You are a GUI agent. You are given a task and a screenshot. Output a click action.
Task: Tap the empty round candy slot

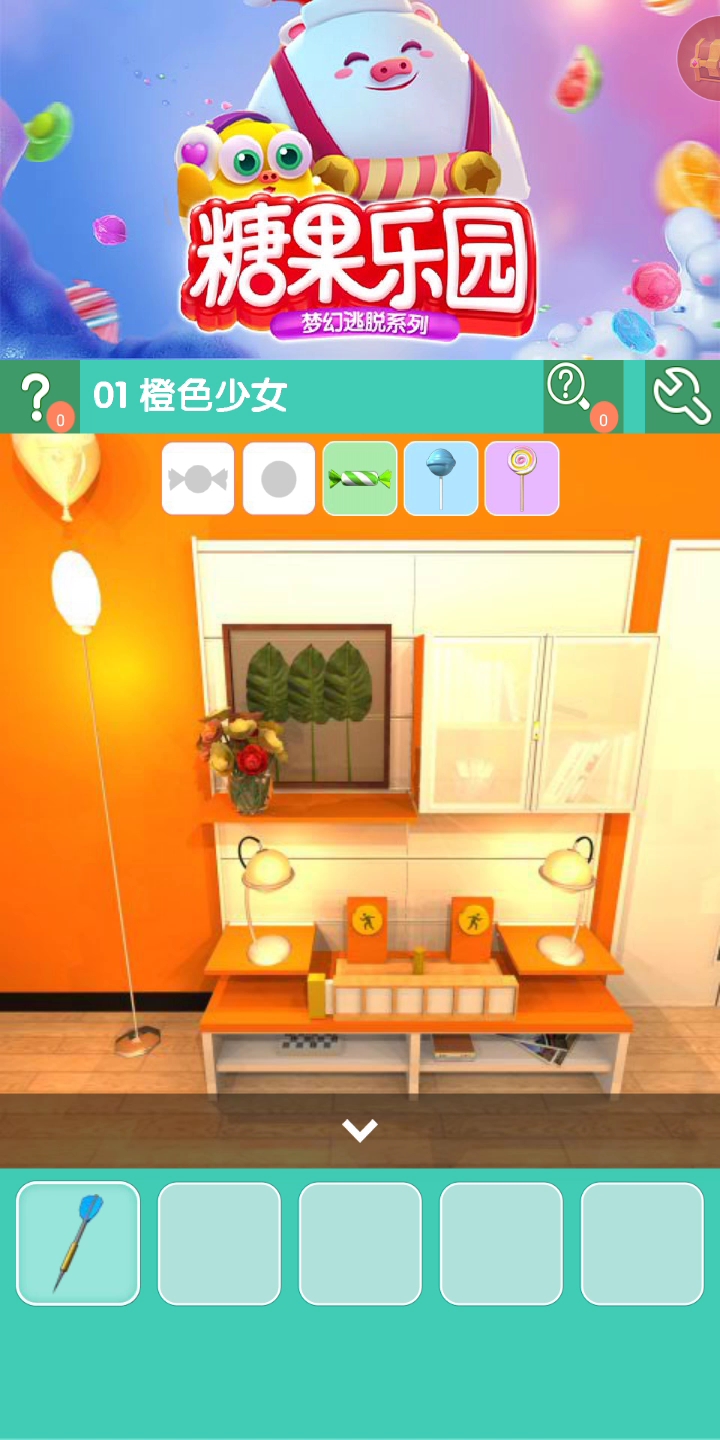(279, 479)
